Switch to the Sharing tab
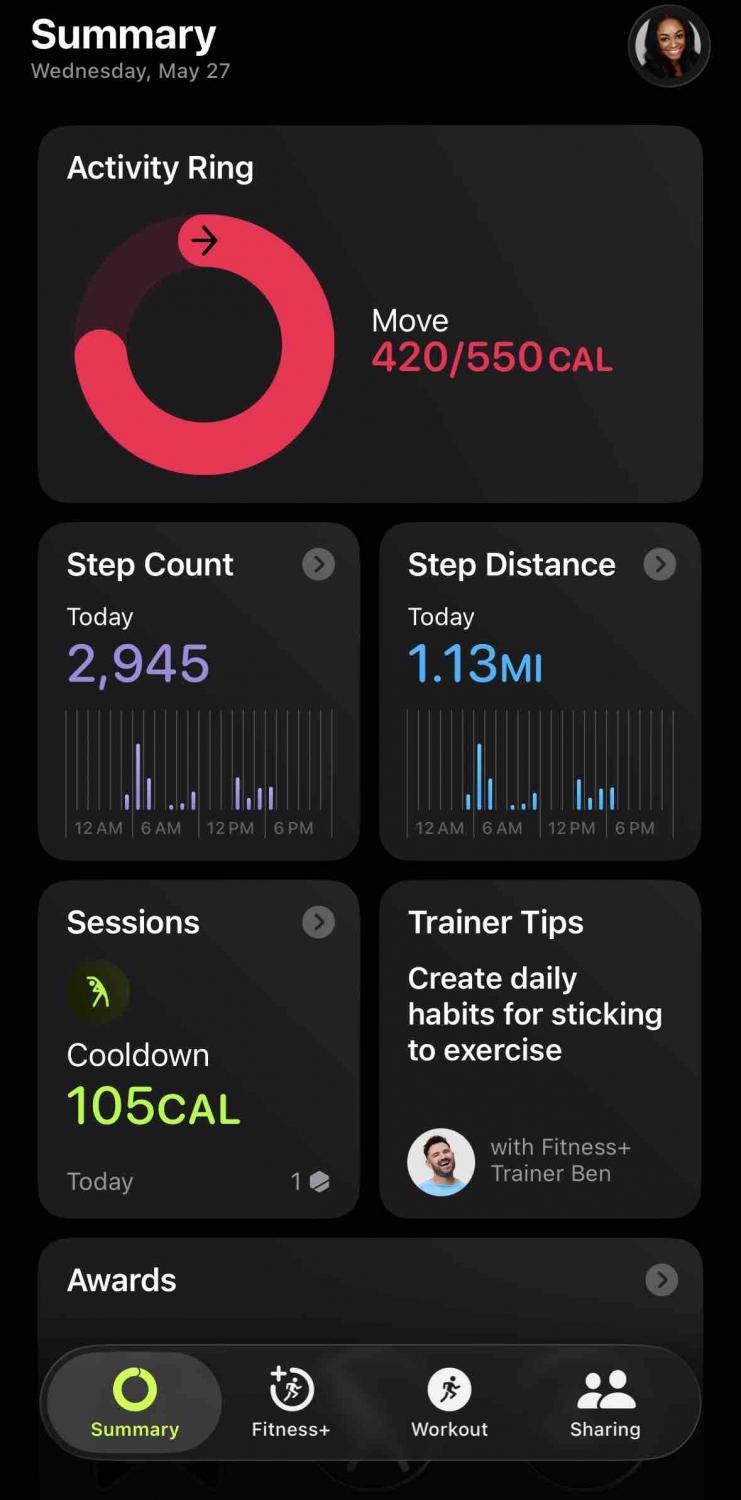 606,1403
